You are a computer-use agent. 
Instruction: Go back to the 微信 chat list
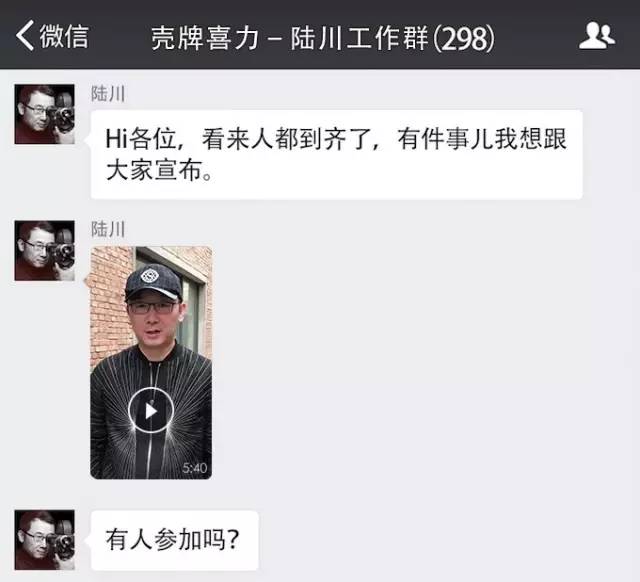pos(52,38)
